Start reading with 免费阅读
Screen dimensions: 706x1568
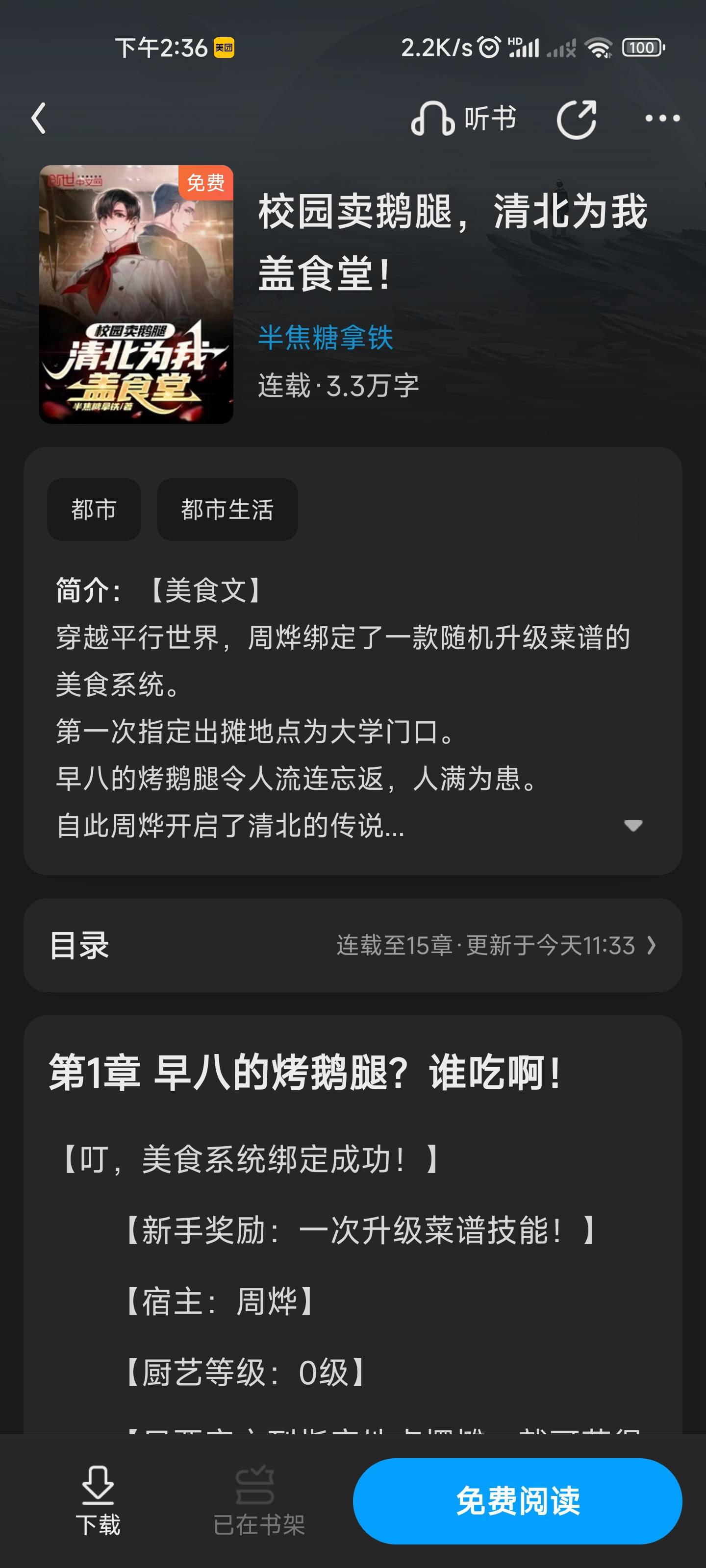[x=517, y=1500]
